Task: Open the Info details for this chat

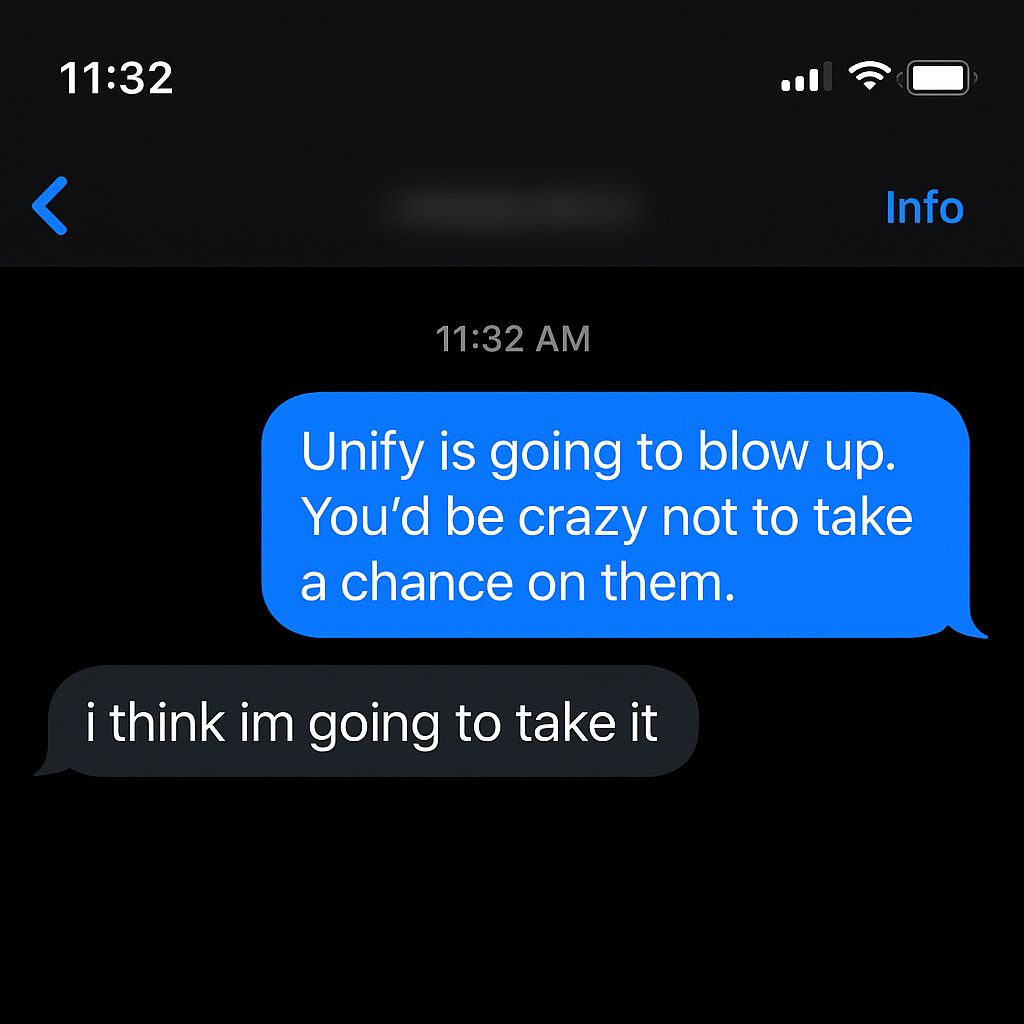Action: [923, 207]
